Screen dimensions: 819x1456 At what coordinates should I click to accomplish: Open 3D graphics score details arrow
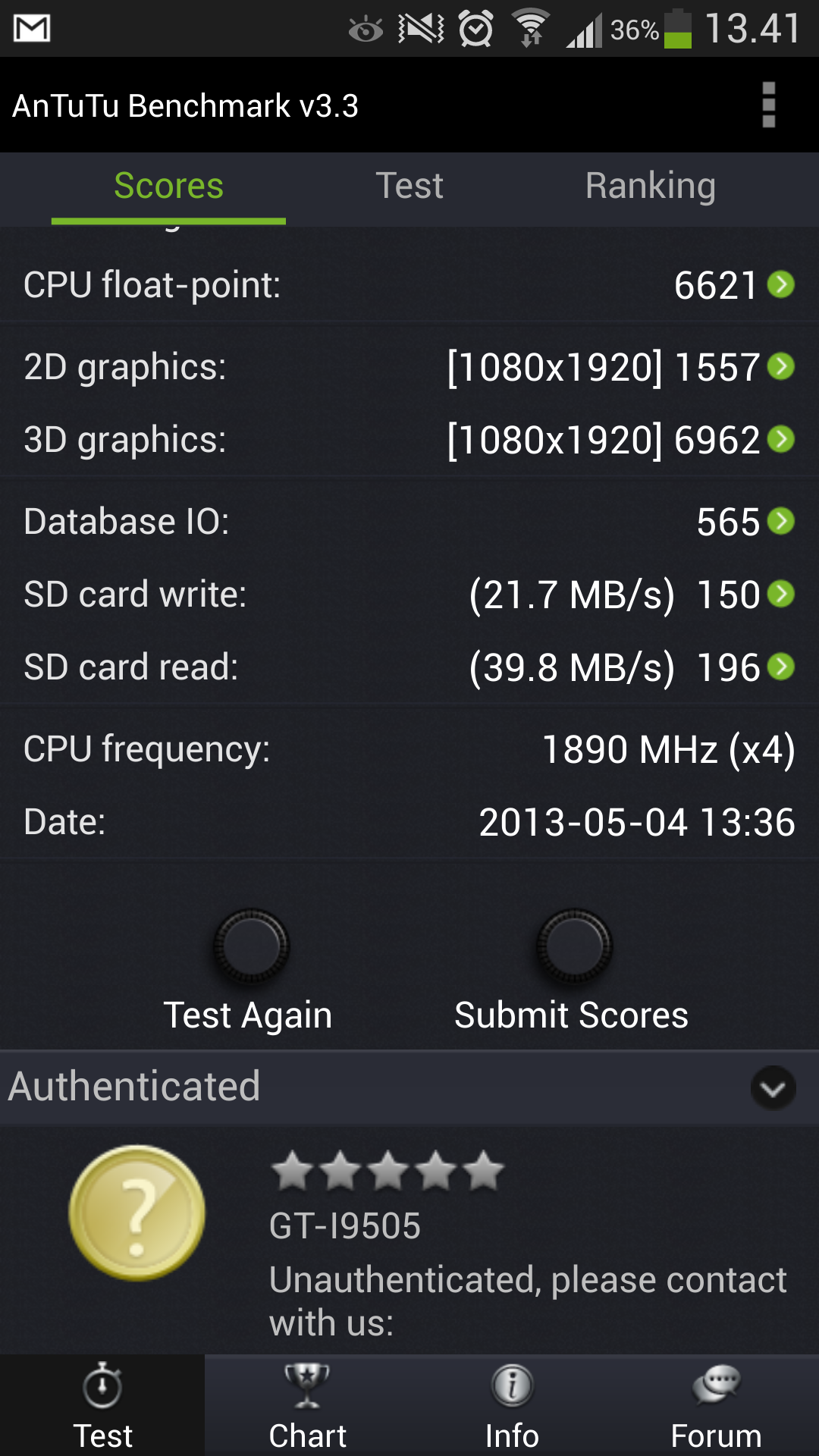click(781, 439)
